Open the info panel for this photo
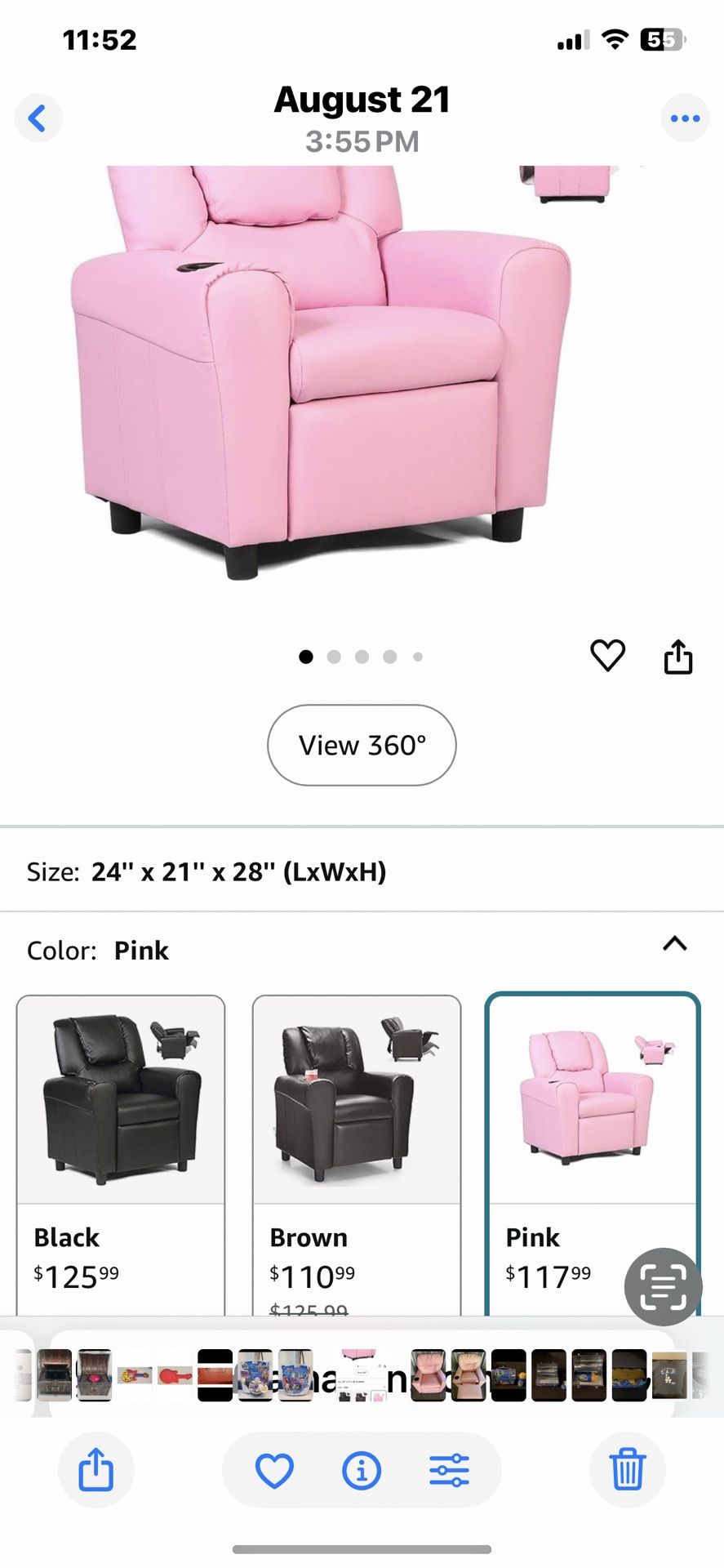The height and width of the screenshot is (1568, 724). [x=362, y=1469]
